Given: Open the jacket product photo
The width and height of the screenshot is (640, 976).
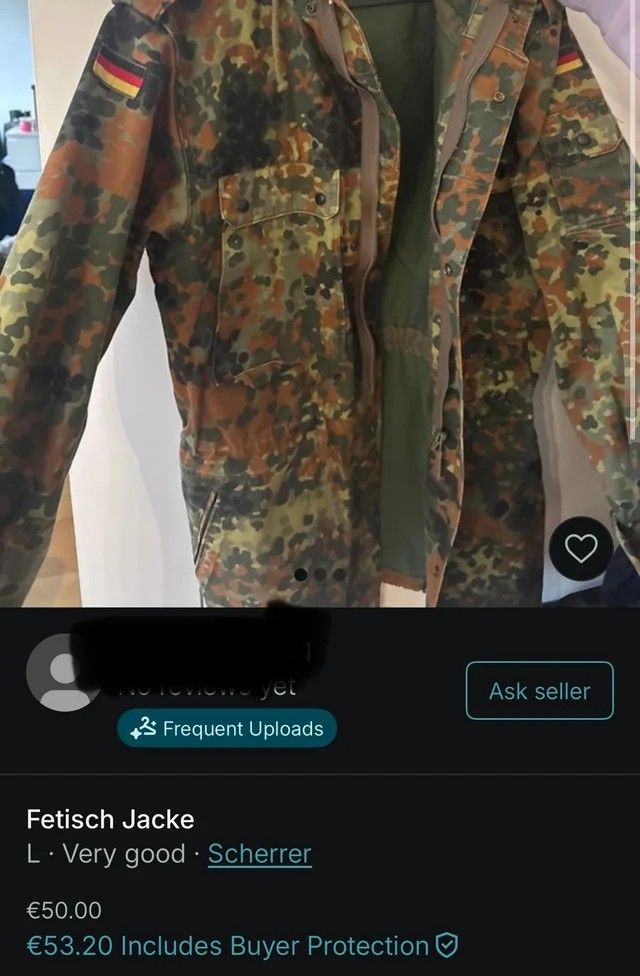Looking at the screenshot, I should (x=320, y=300).
